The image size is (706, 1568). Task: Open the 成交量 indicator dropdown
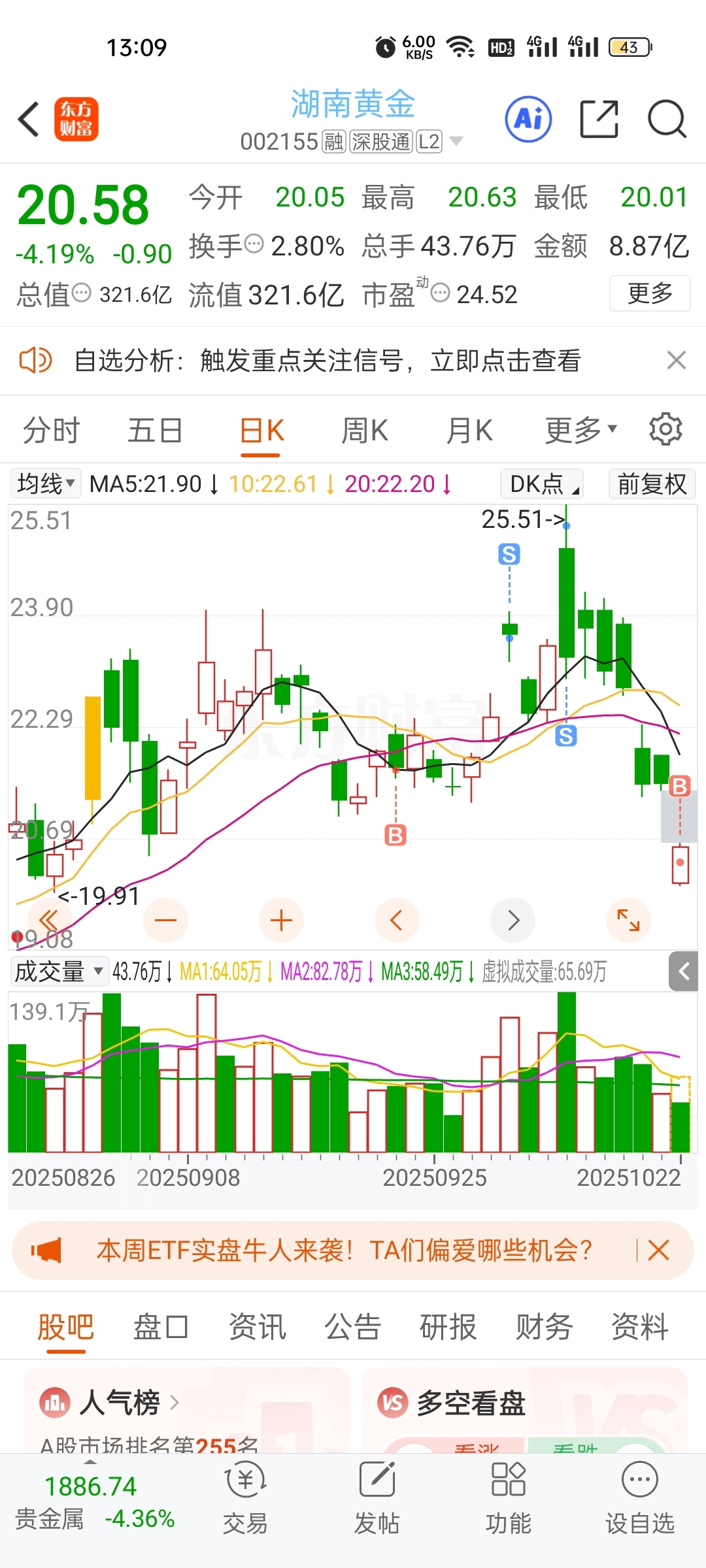coord(59,972)
